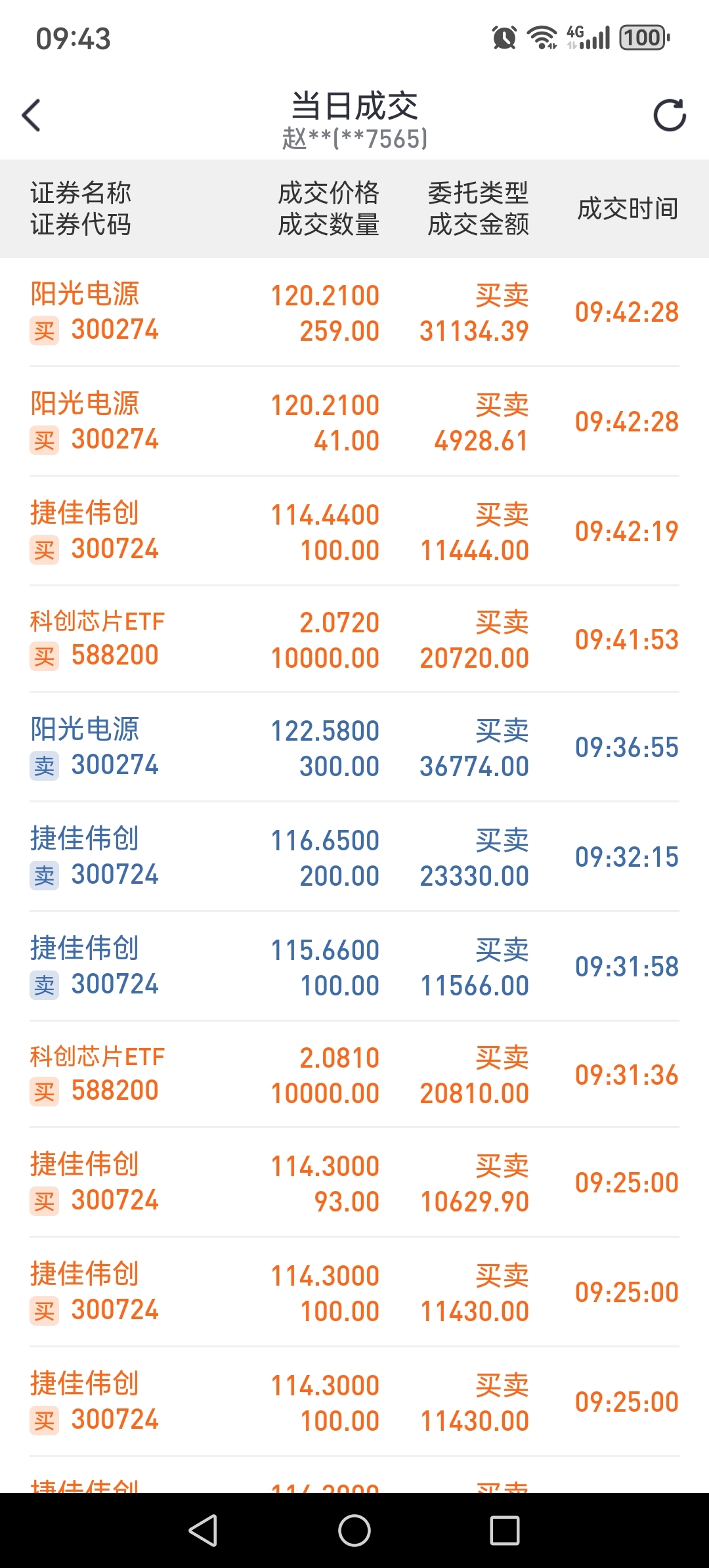Viewport: 709px width, 1568px height.
Task: Open the 科创芯片ETF trade at 09:31:36
Action: click(x=354, y=1075)
